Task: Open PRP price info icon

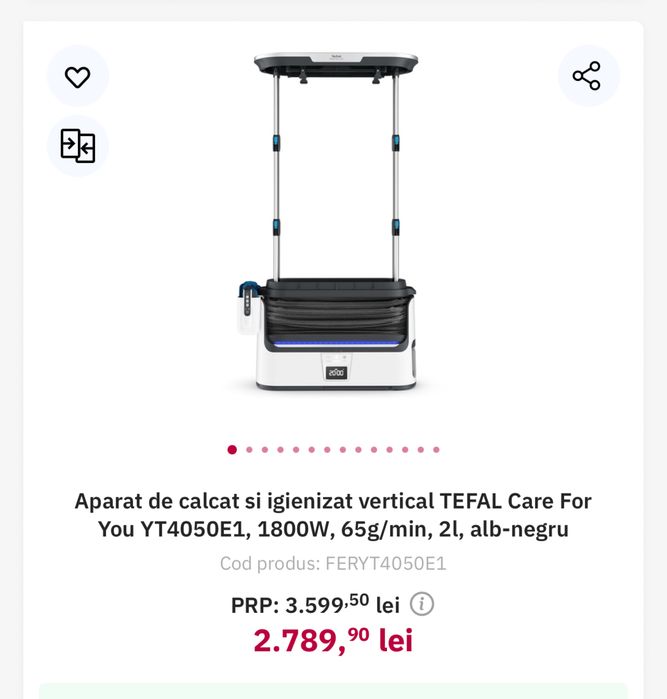Action: (x=422, y=604)
